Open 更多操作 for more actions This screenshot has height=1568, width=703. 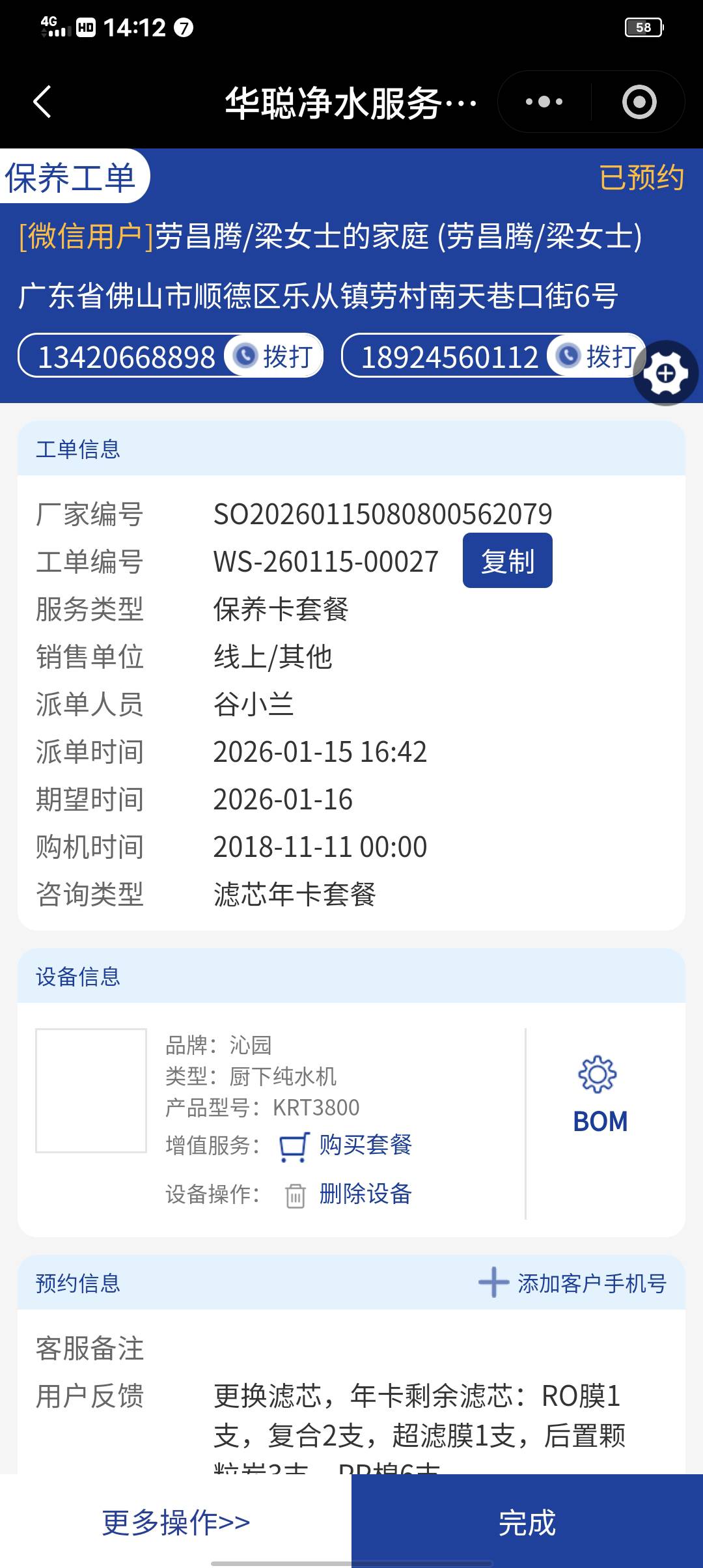(x=176, y=1522)
